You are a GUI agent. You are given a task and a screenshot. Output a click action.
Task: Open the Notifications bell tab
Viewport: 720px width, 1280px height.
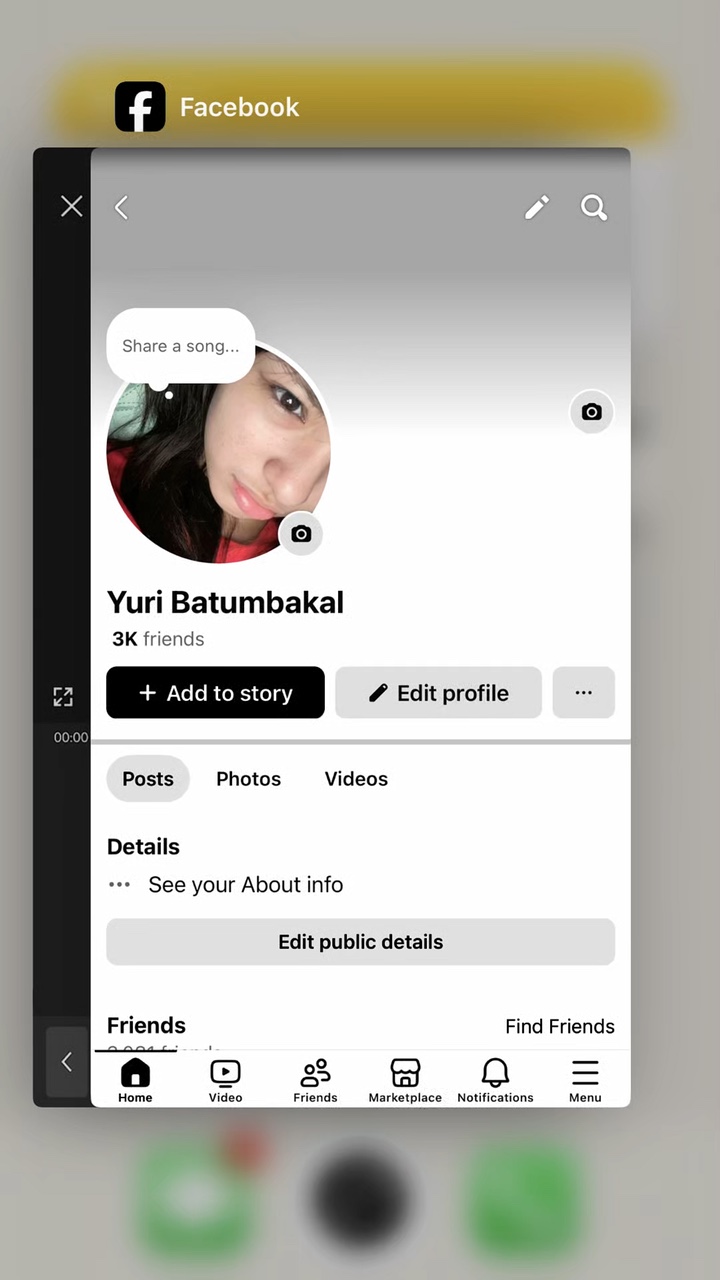[495, 1080]
